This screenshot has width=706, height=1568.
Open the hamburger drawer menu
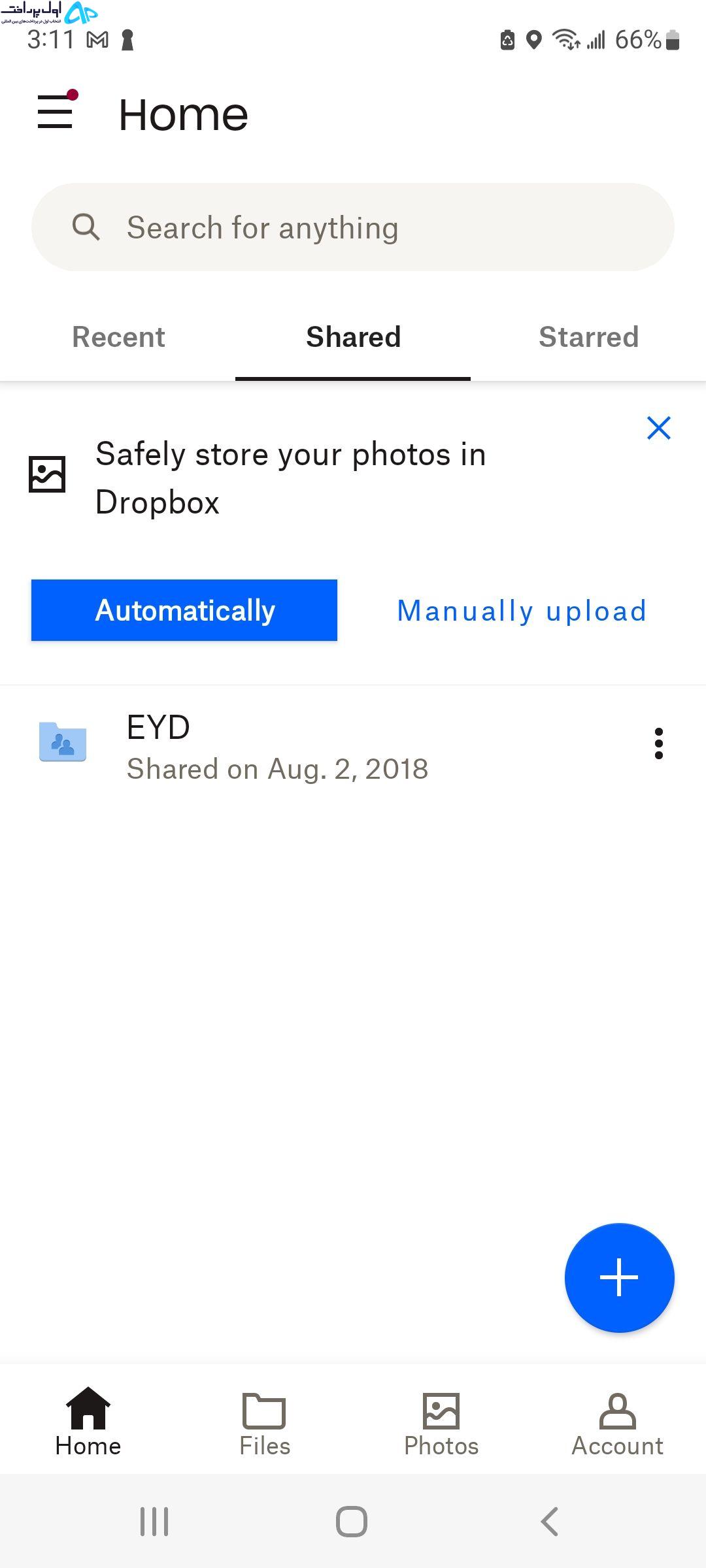[x=56, y=111]
